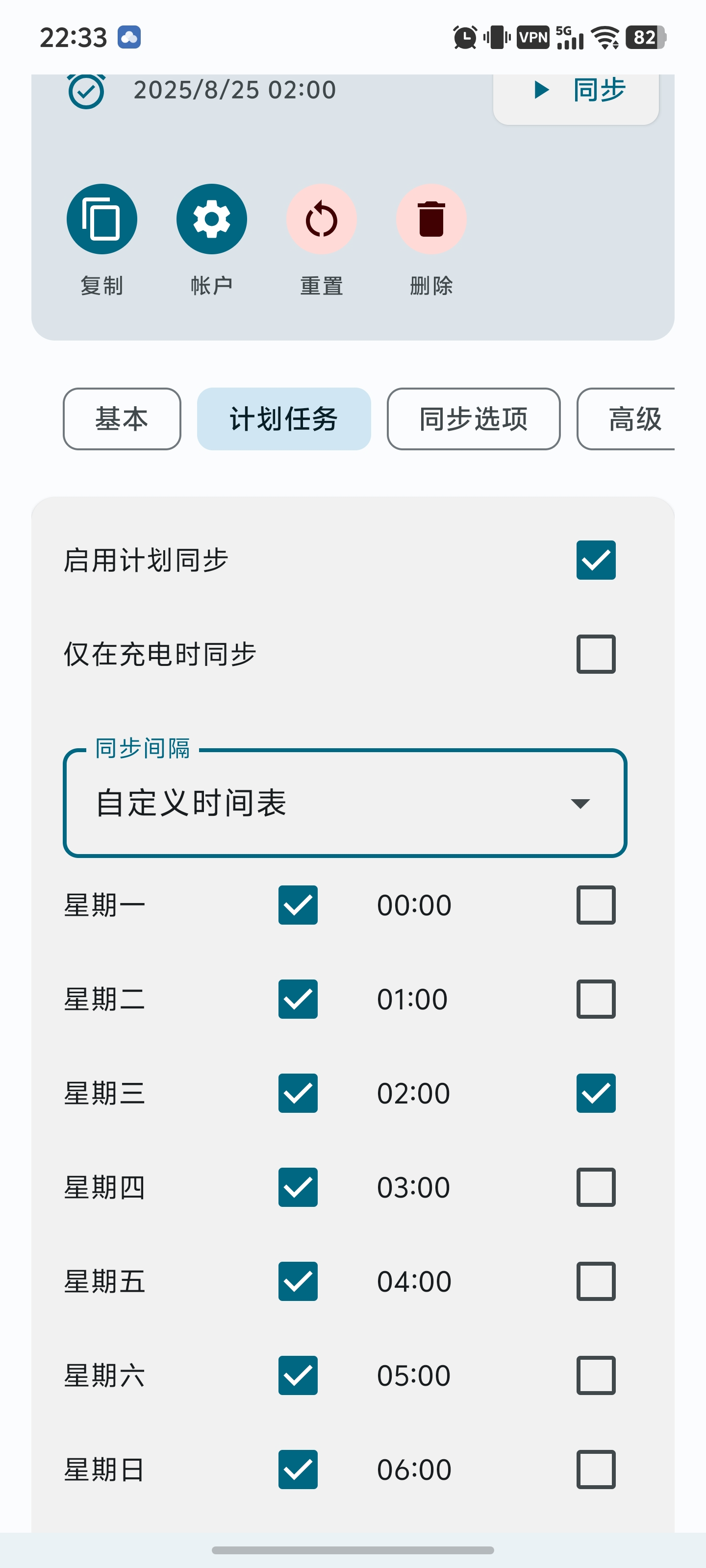Open 帐户 settings gear icon

(211, 219)
